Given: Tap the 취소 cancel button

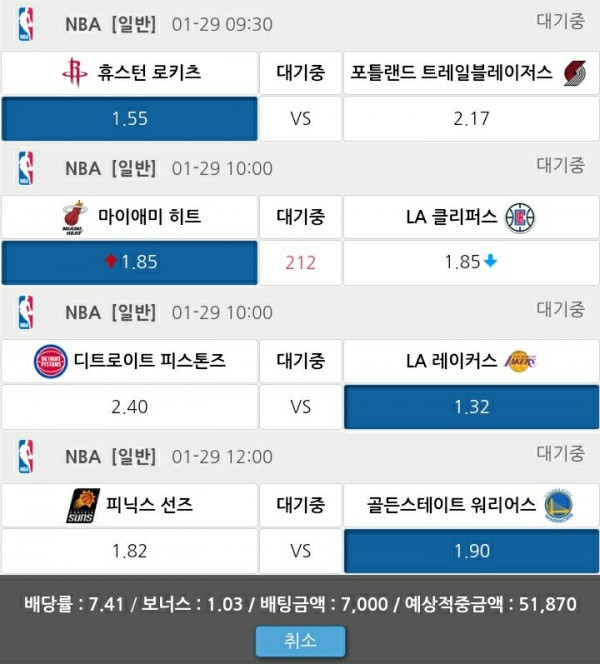Looking at the screenshot, I should click(300, 641).
